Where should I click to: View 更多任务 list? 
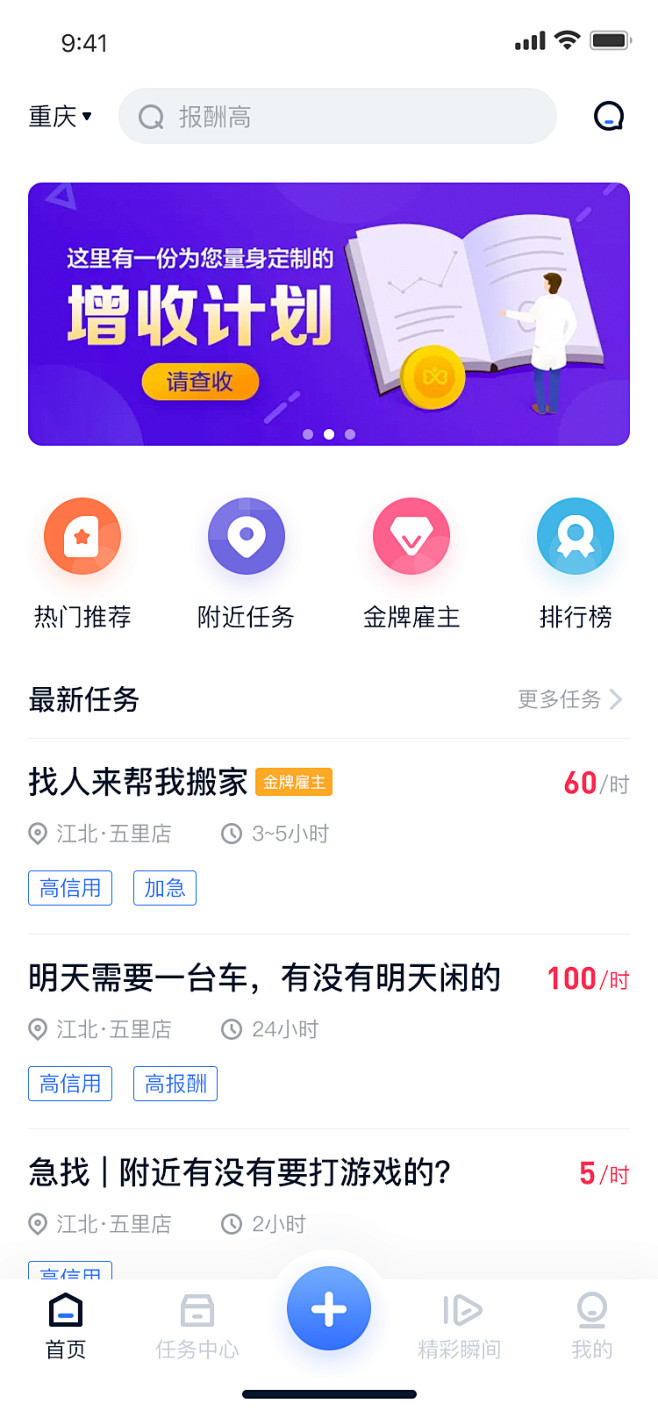[x=570, y=699]
